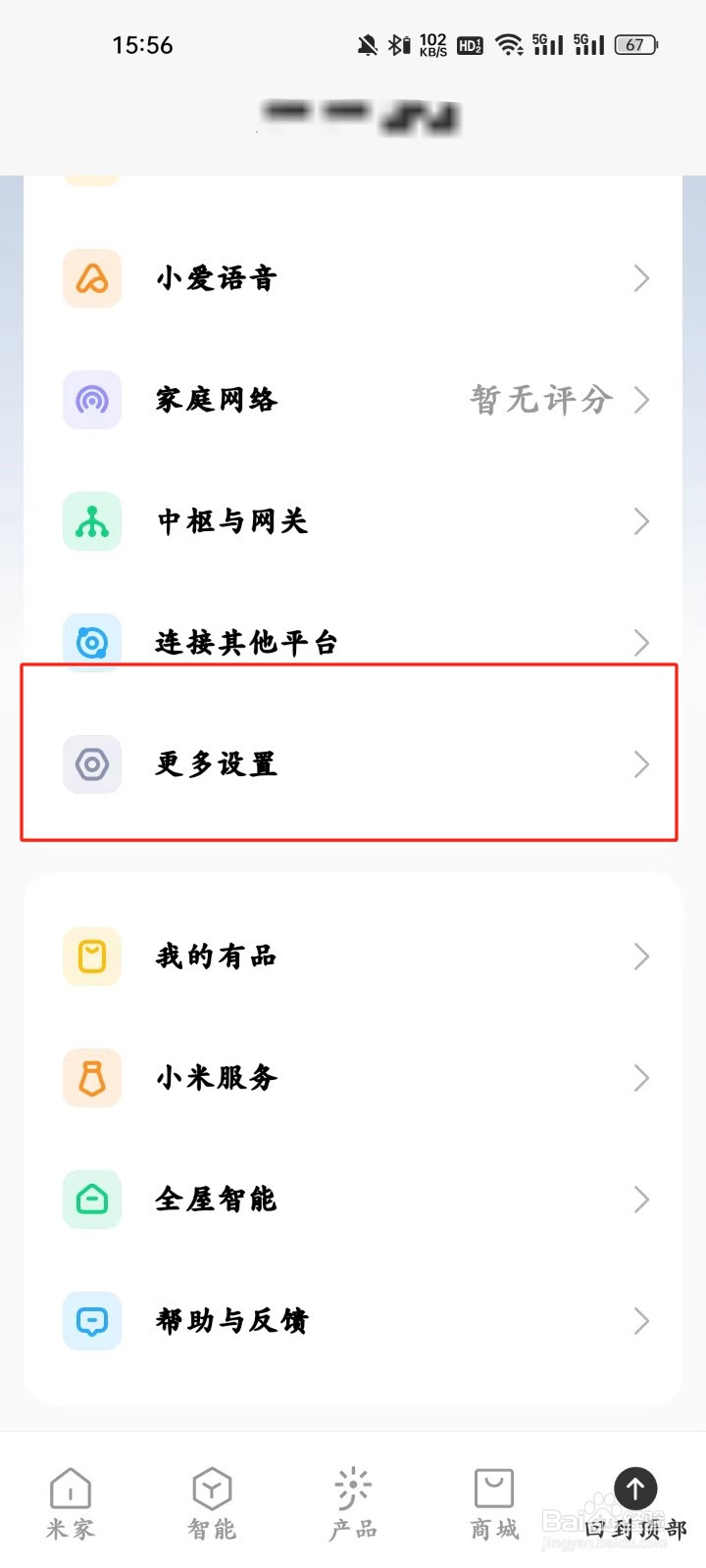Expand the 更多设置 row chevron
Viewport: 706px width, 1568px height.
(642, 764)
